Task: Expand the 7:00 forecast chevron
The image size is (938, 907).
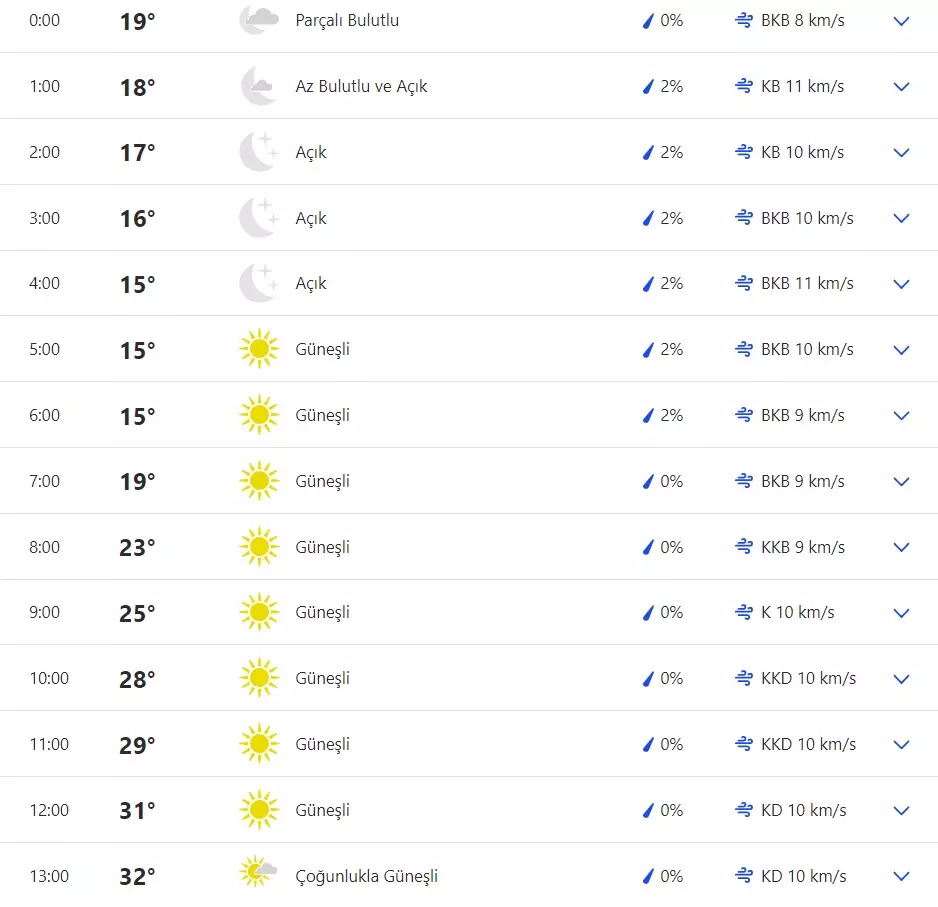Action: 901,481
